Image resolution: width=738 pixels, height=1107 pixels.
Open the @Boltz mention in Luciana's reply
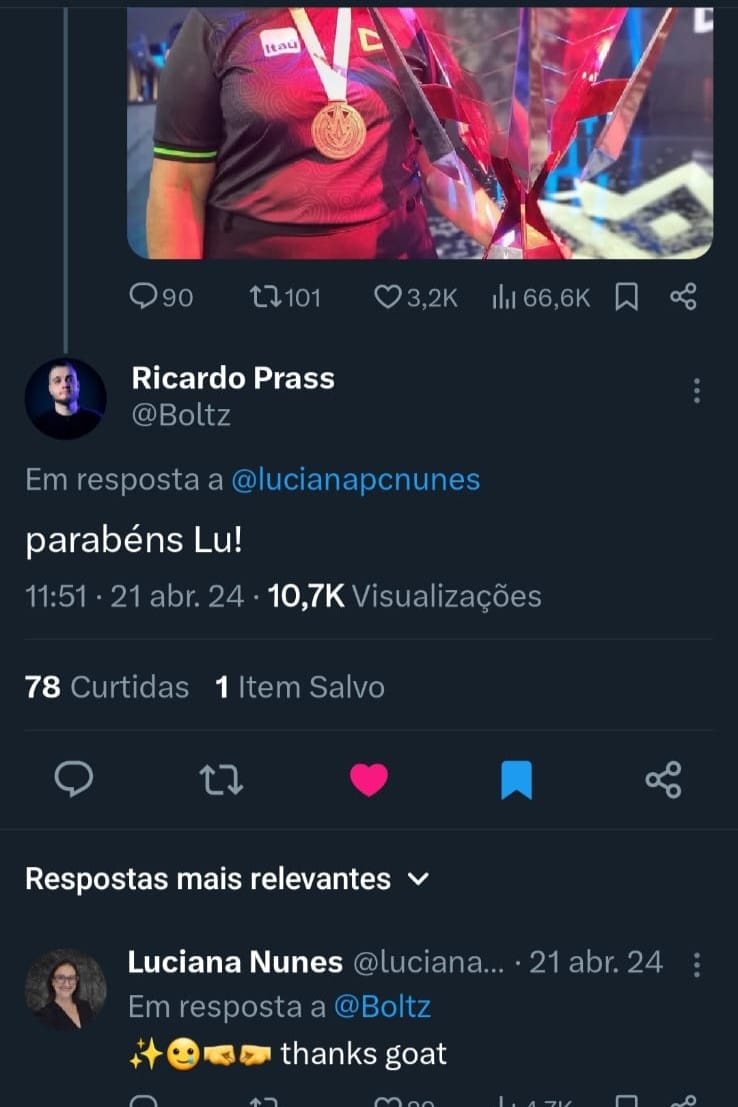pos(381,1007)
